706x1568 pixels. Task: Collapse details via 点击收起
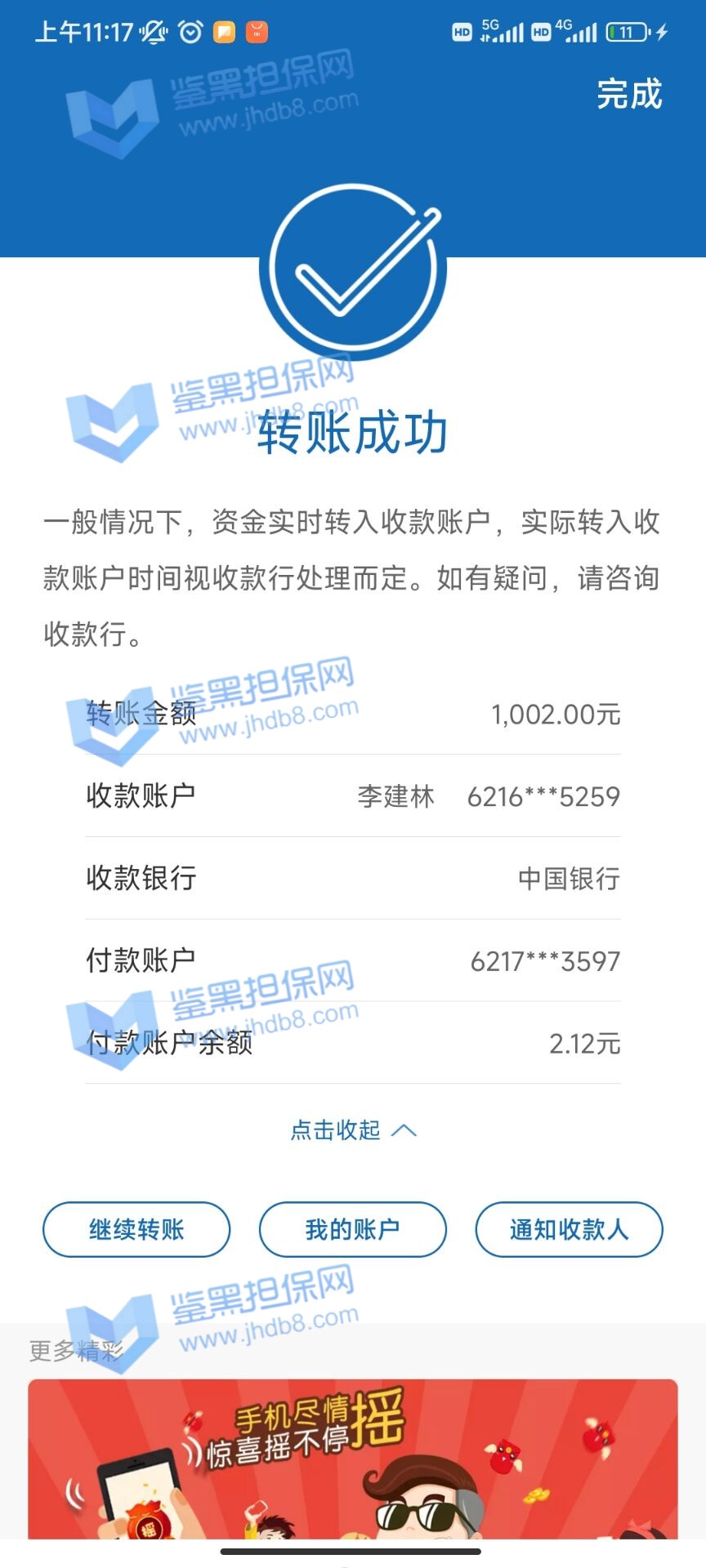coord(353,1130)
